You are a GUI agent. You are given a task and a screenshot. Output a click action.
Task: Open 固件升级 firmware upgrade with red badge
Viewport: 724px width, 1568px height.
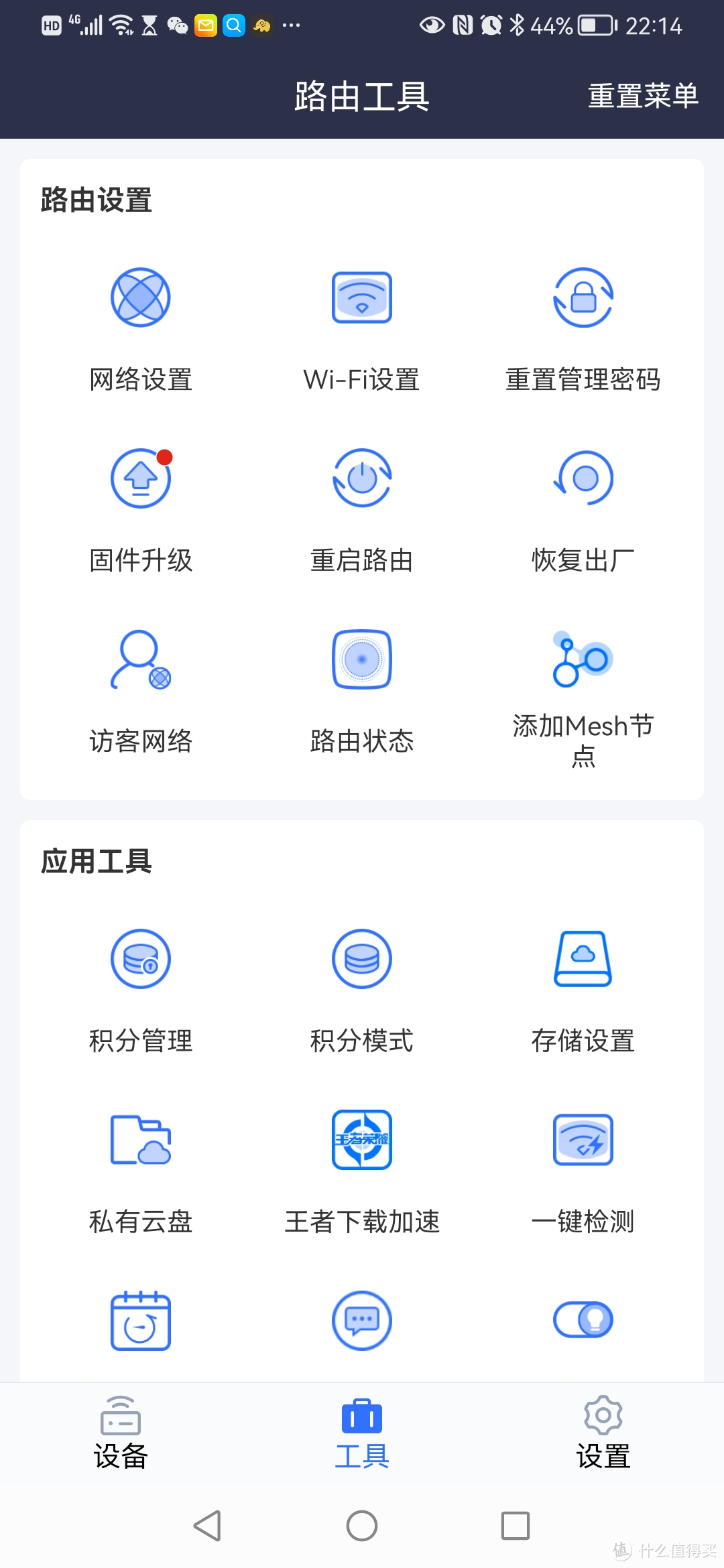(x=139, y=477)
